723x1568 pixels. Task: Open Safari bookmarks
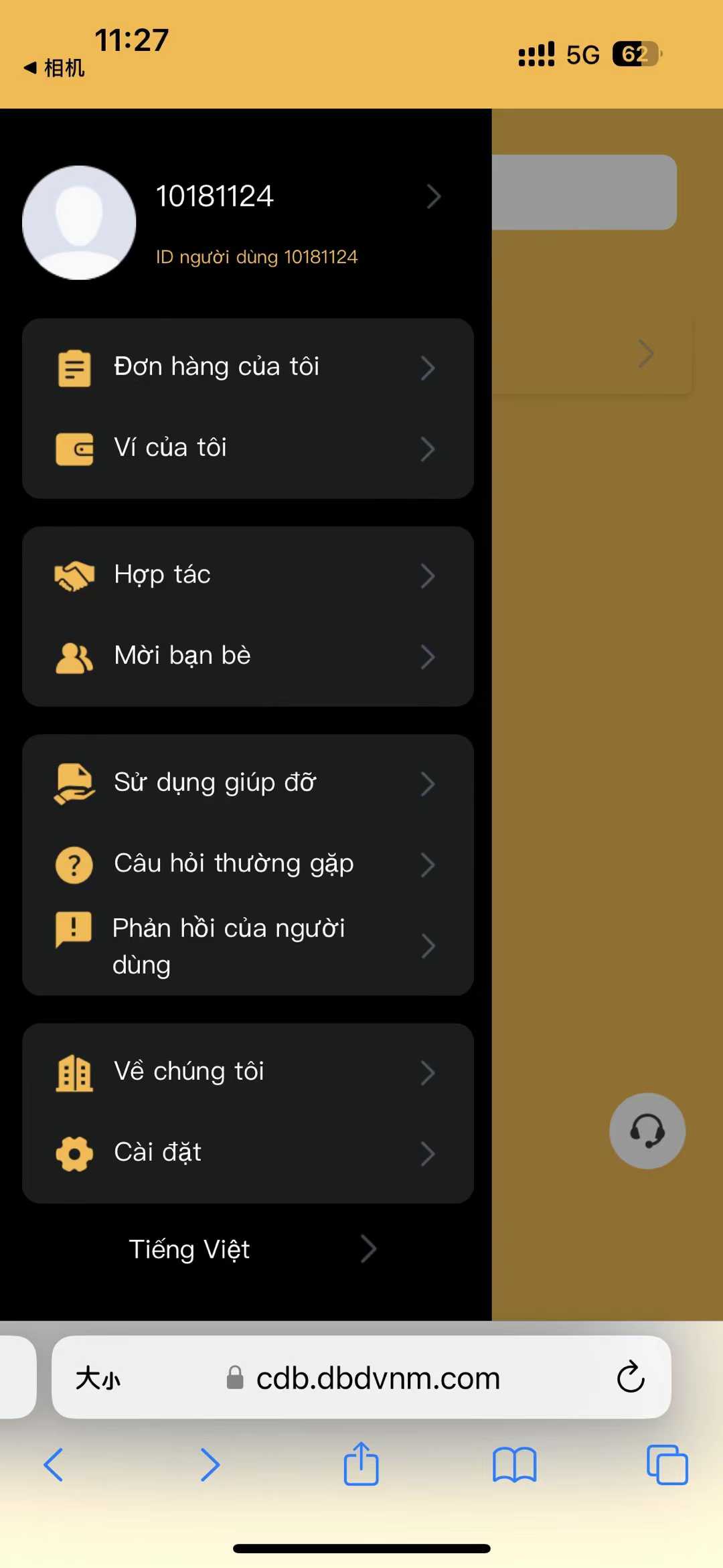click(x=514, y=1465)
